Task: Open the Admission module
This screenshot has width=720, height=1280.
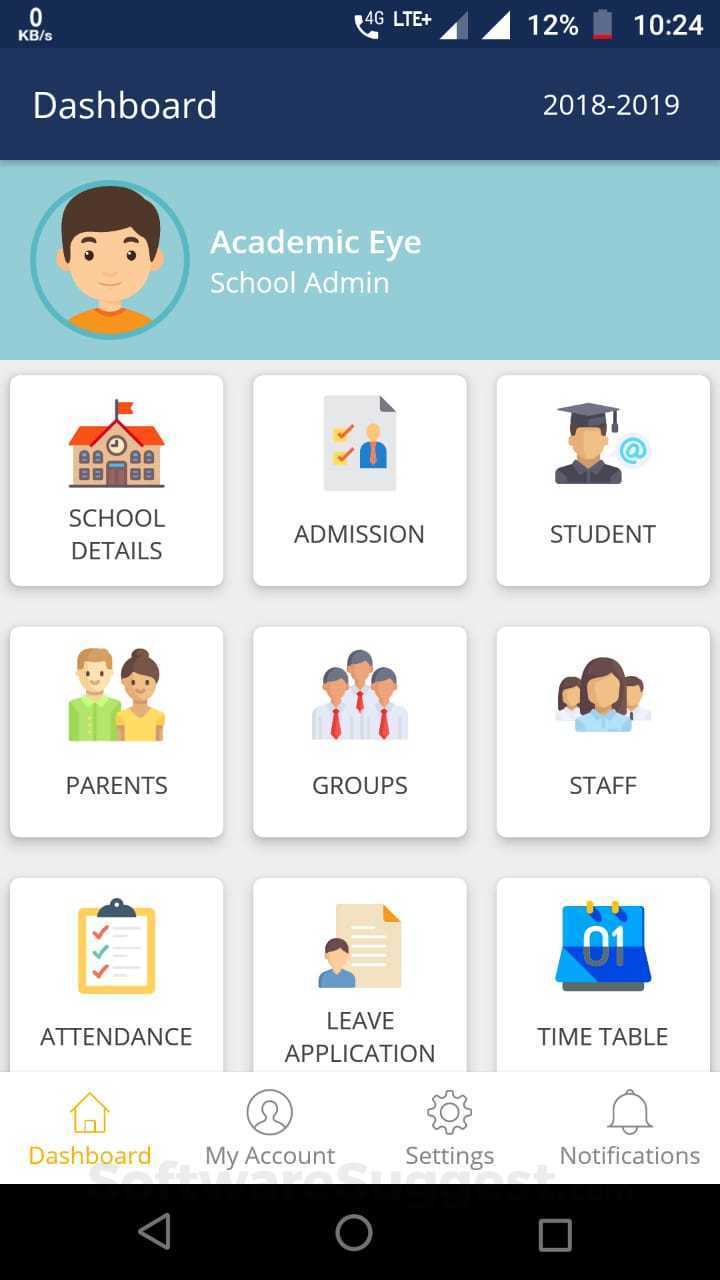Action: [x=359, y=480]
